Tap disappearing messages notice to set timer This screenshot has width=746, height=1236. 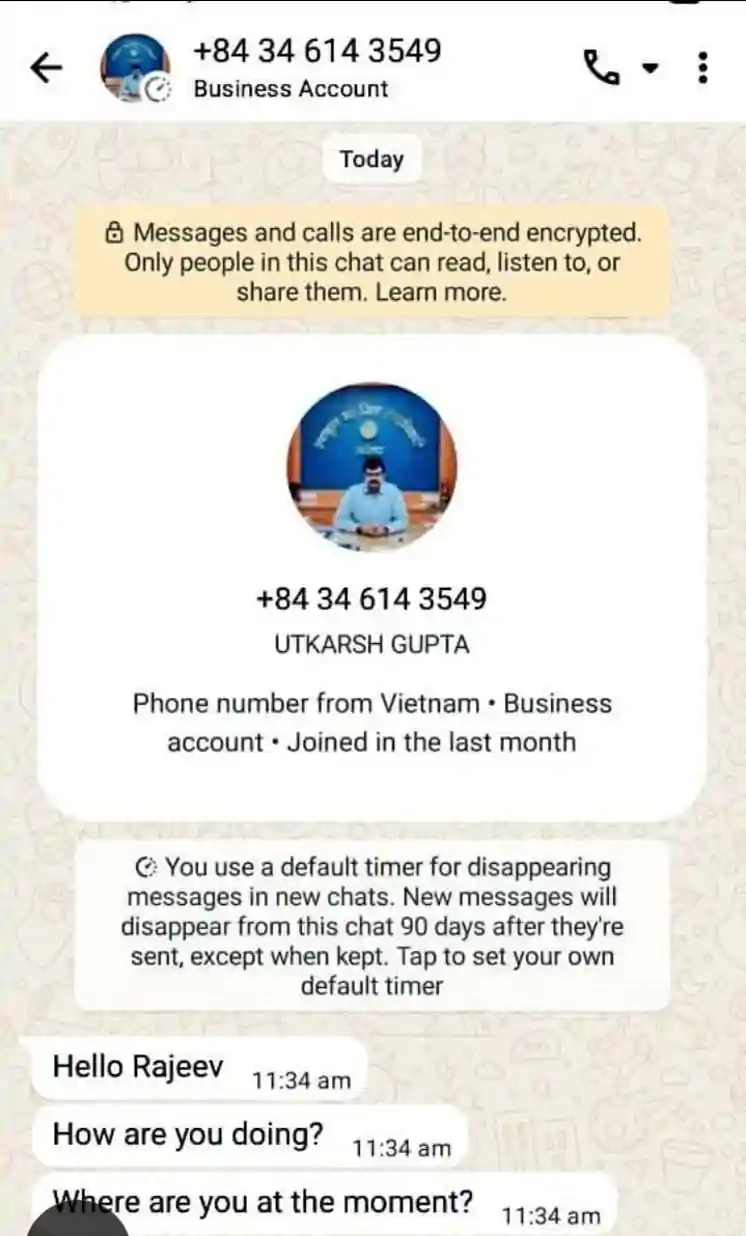coord(372,926)
